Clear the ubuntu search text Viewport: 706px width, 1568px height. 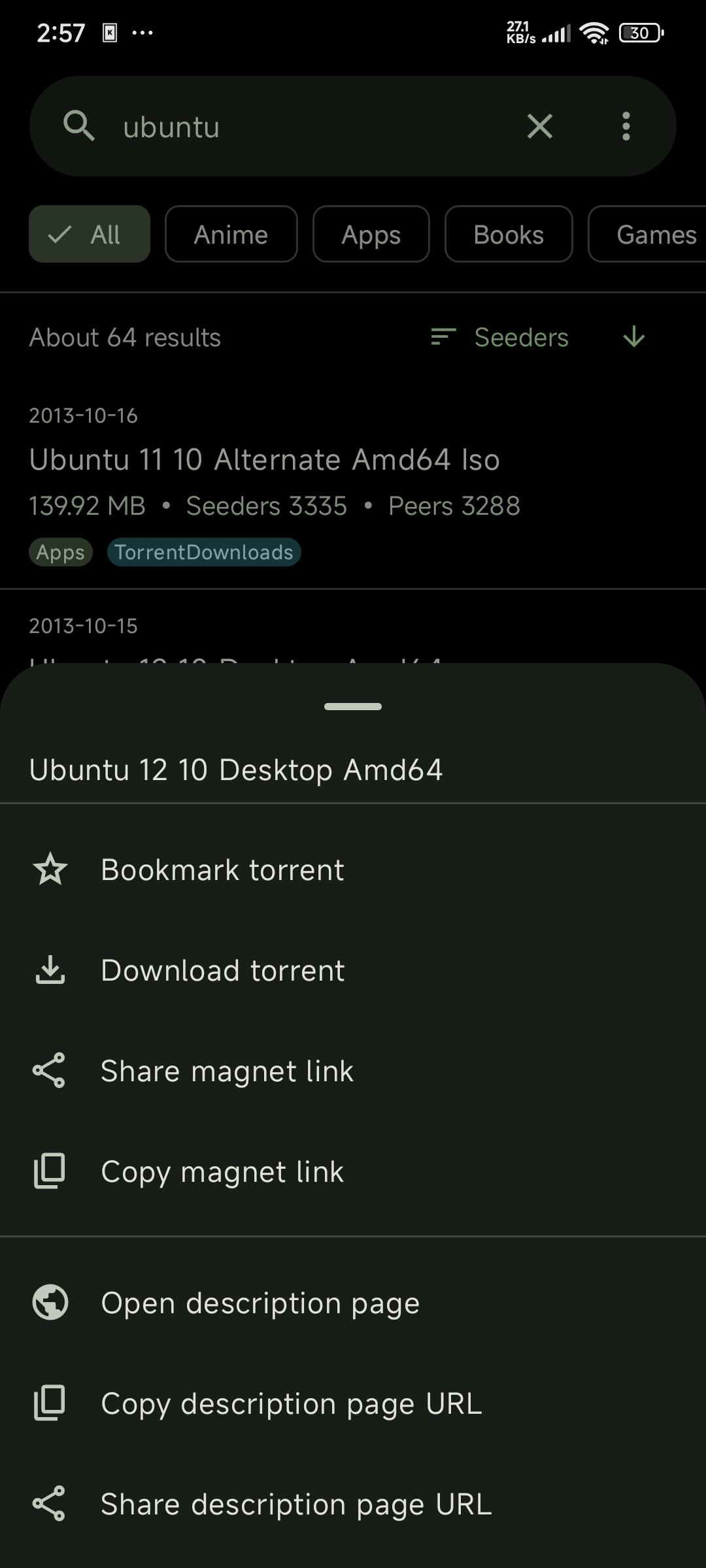point(540,126)
